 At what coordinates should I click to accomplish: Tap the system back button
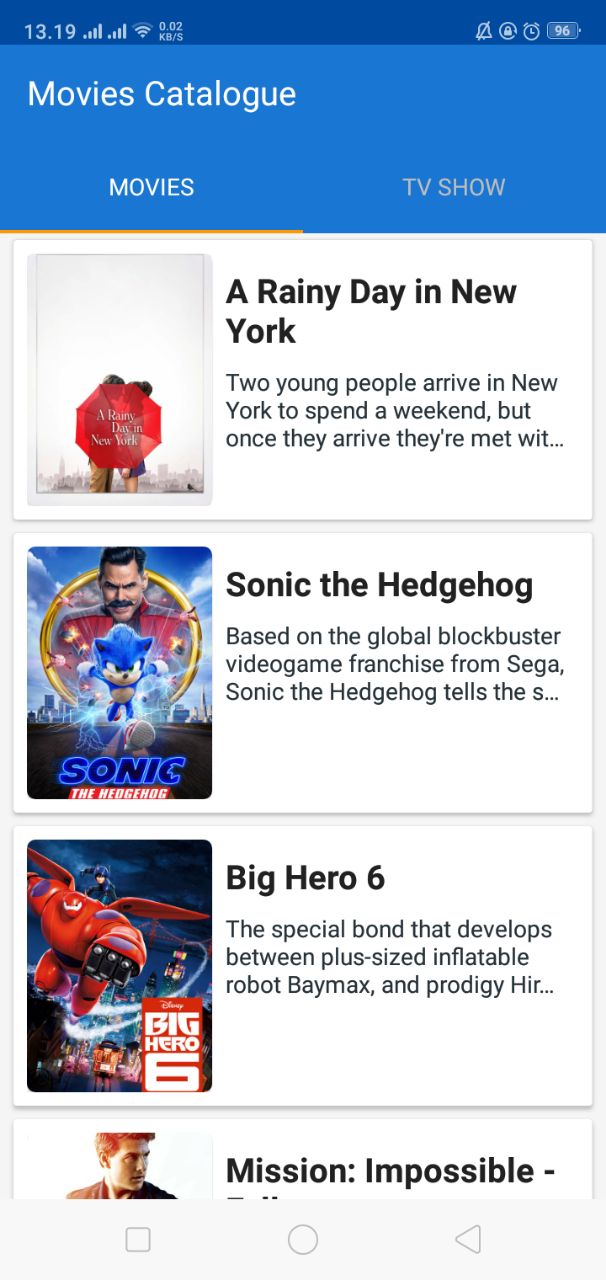pyautogui.click(x=467, y=1240)
